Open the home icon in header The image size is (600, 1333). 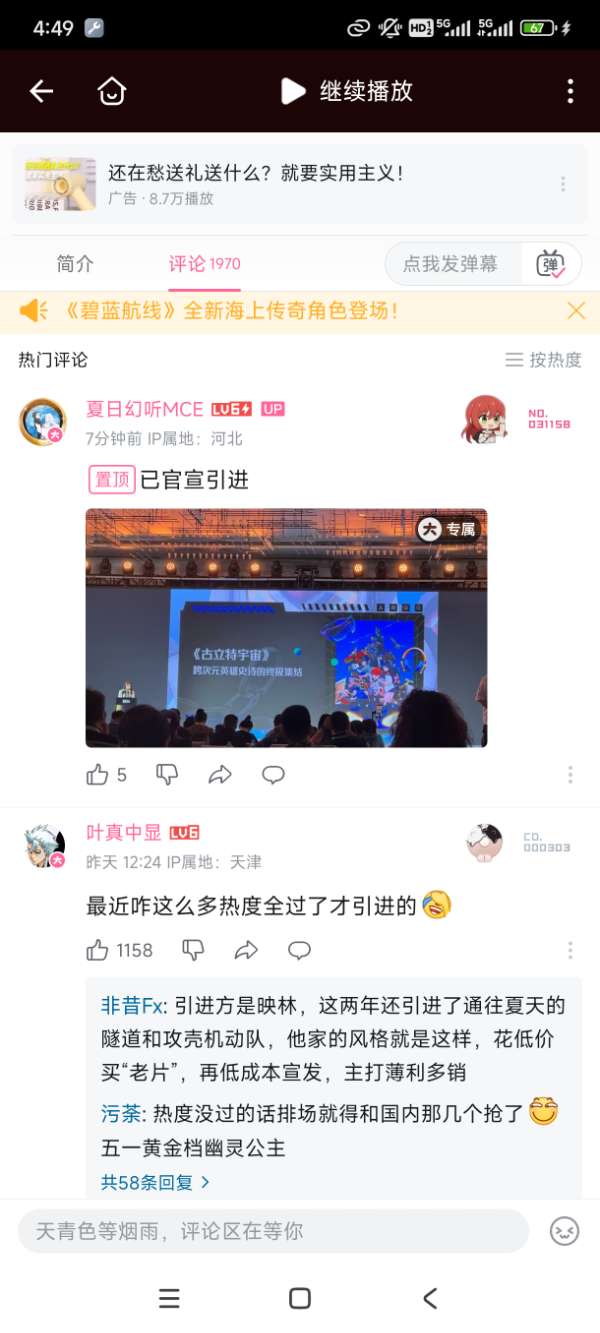coord(111,91)
